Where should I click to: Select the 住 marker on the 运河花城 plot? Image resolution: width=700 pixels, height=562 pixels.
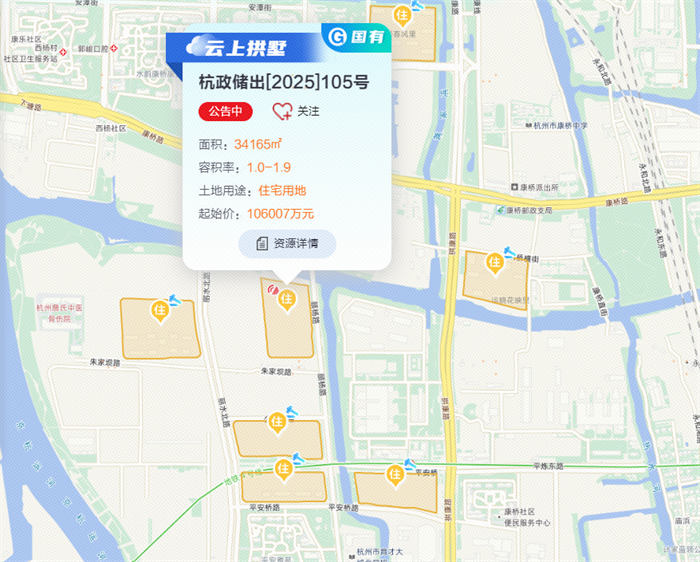pos(493,262)
